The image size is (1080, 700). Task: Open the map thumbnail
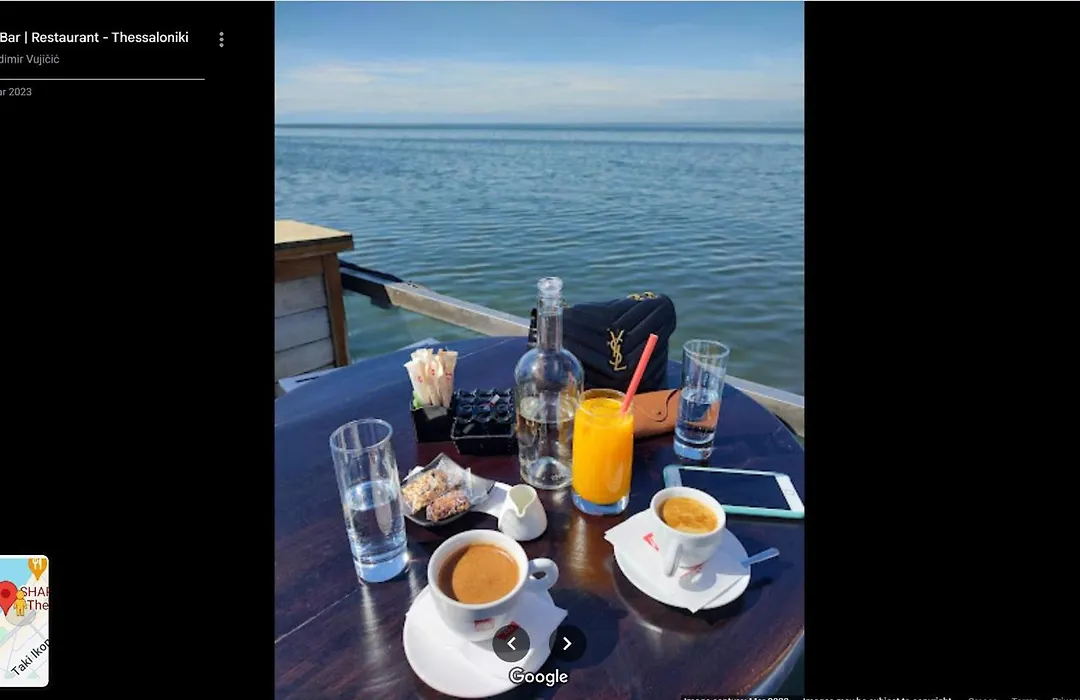click(x=23, y=620)
